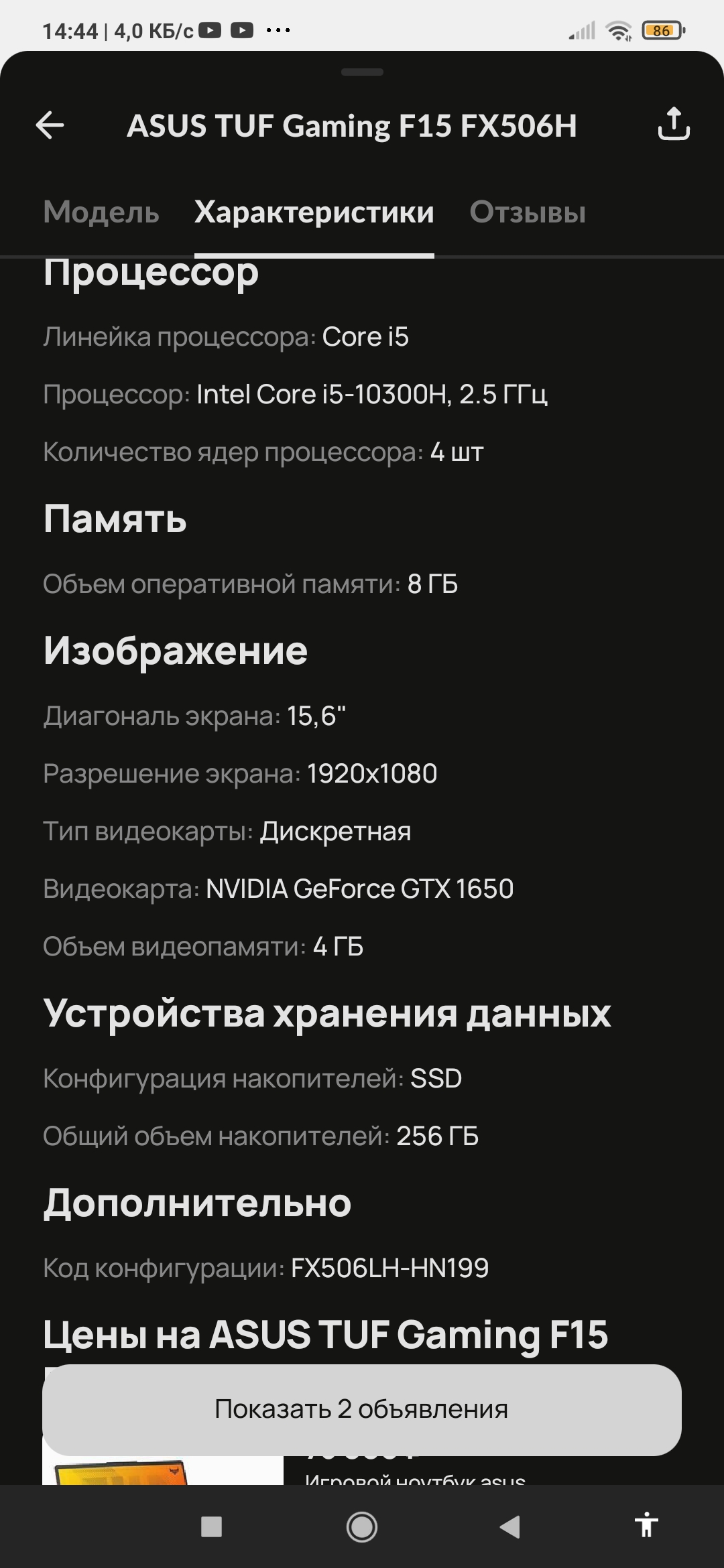Screen dimensions: 724x1568
Task: Switch to the Модель tab
Action: (x=101, y=212)
